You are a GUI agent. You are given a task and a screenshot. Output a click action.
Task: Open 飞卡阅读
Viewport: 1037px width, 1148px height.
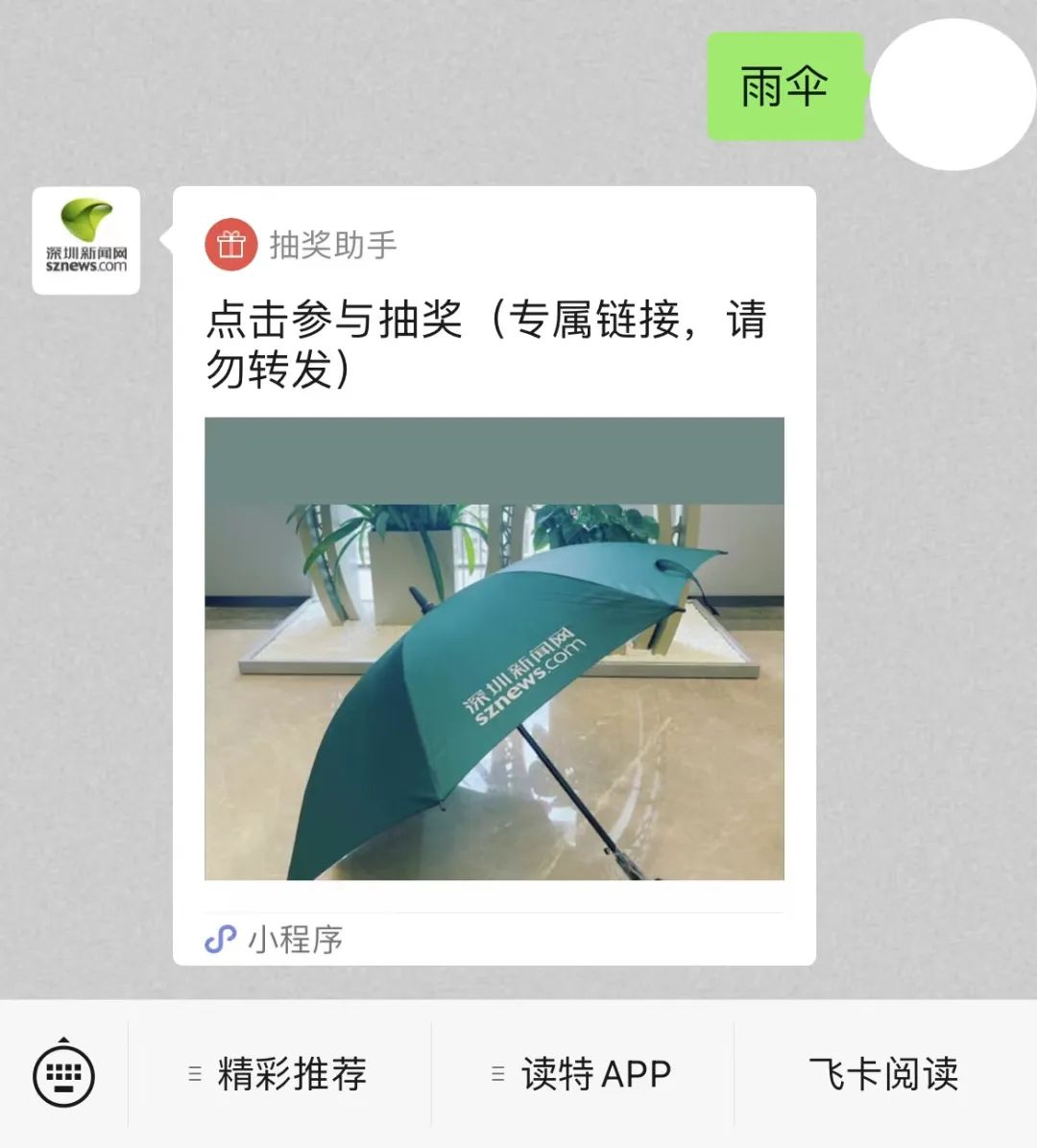click(x=884, y=1073)
